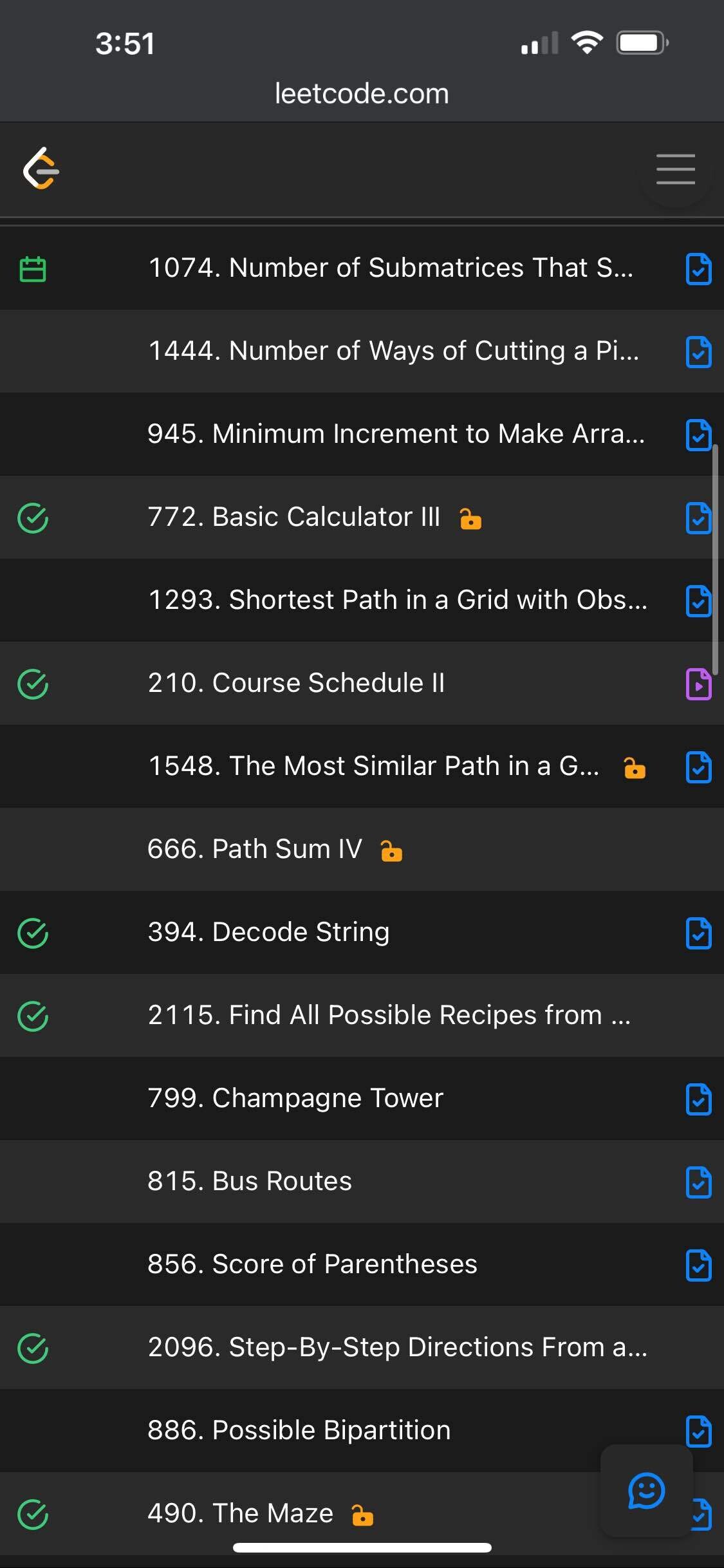Viewport: 724px width, 1568px height.
Task: Open 856 Score of Parentheses
Action: (x=312, y=1264)
